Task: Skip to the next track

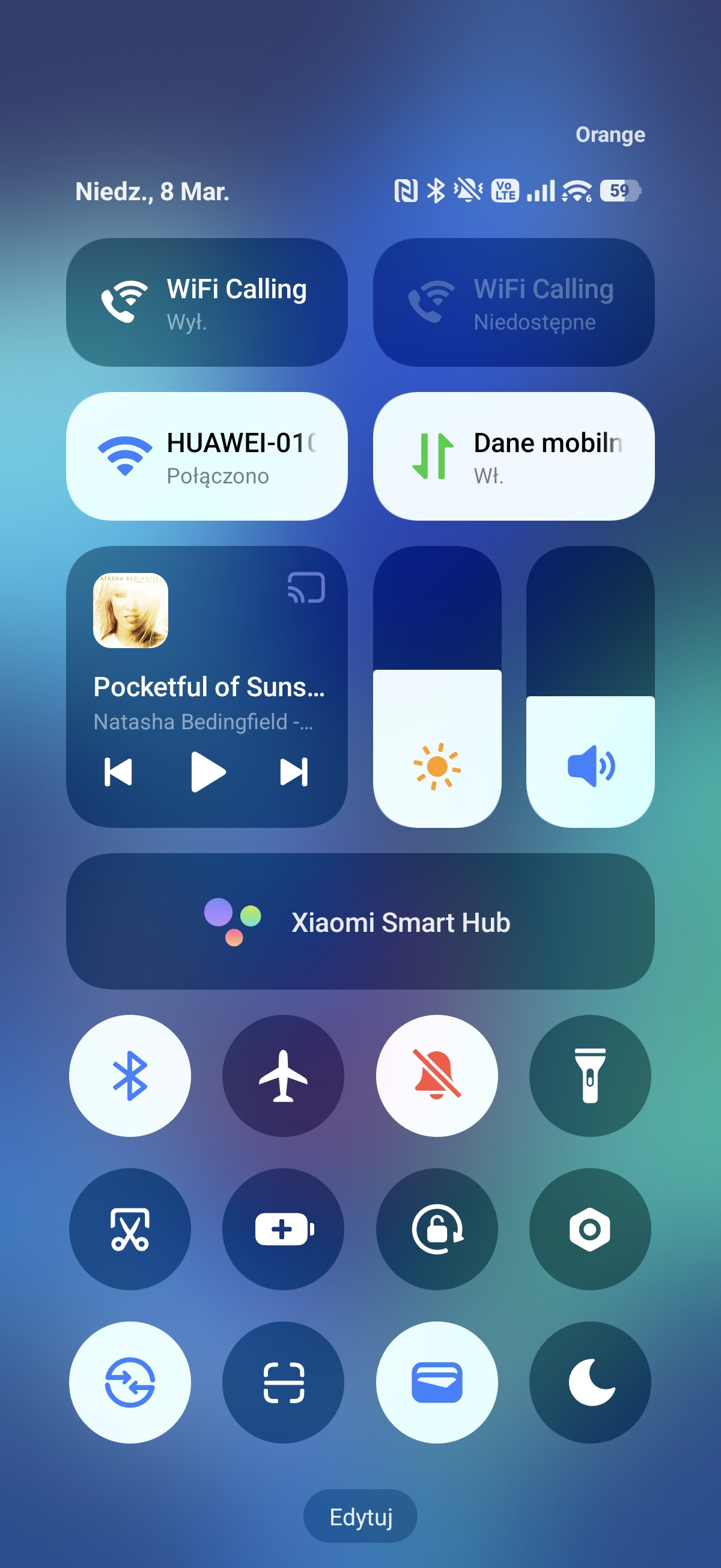Action: point(294,772)
